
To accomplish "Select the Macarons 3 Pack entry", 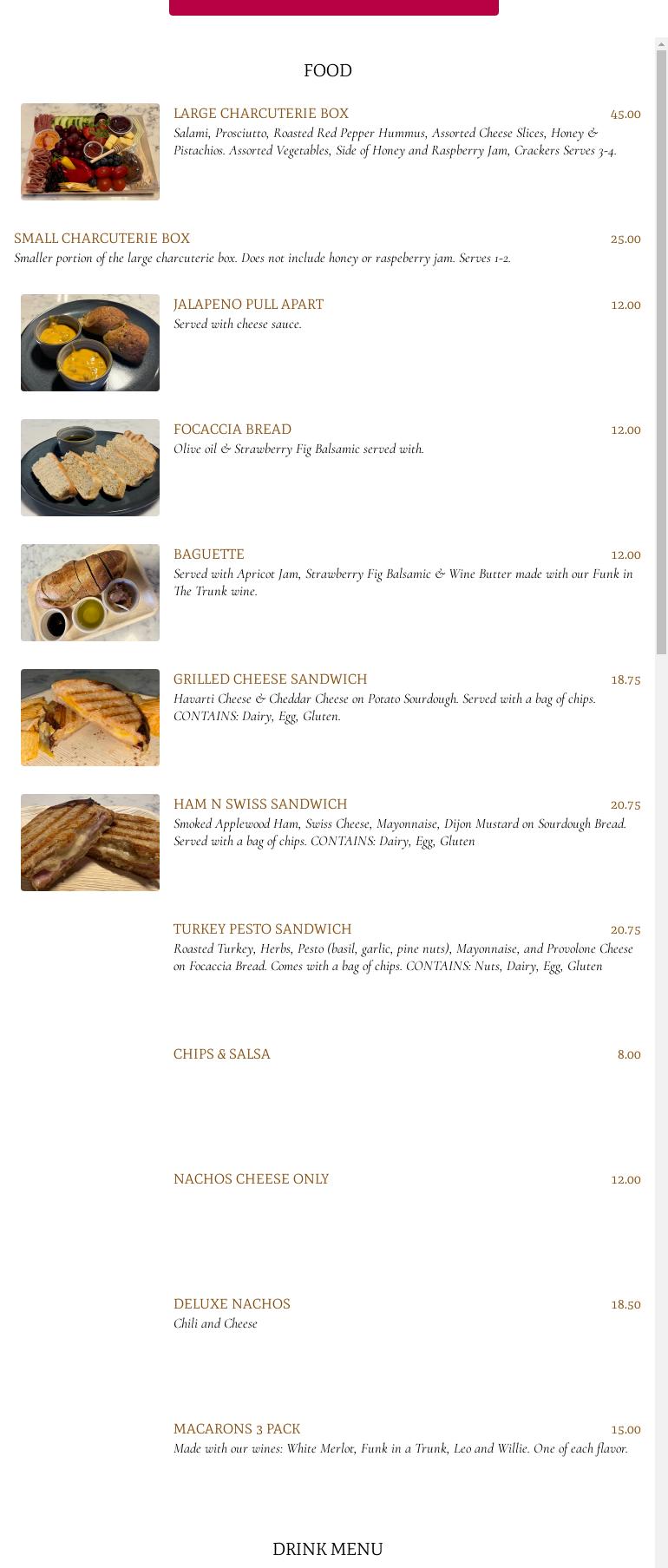I will click(x=236, y=1429).
